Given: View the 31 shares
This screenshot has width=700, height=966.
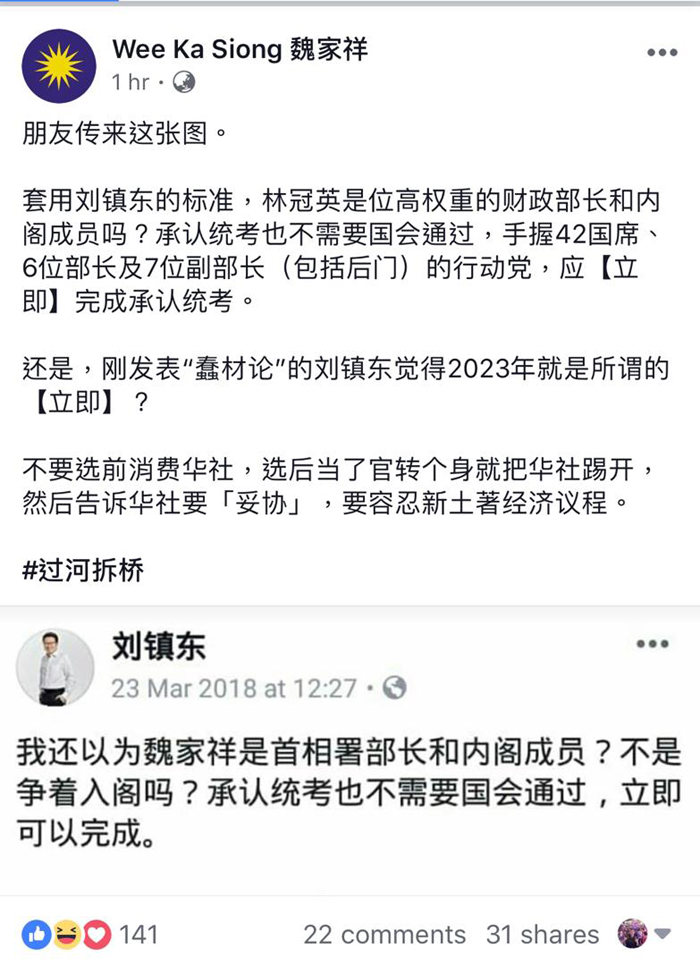Looking at the screenshot, I should click(x=542, y=934).
